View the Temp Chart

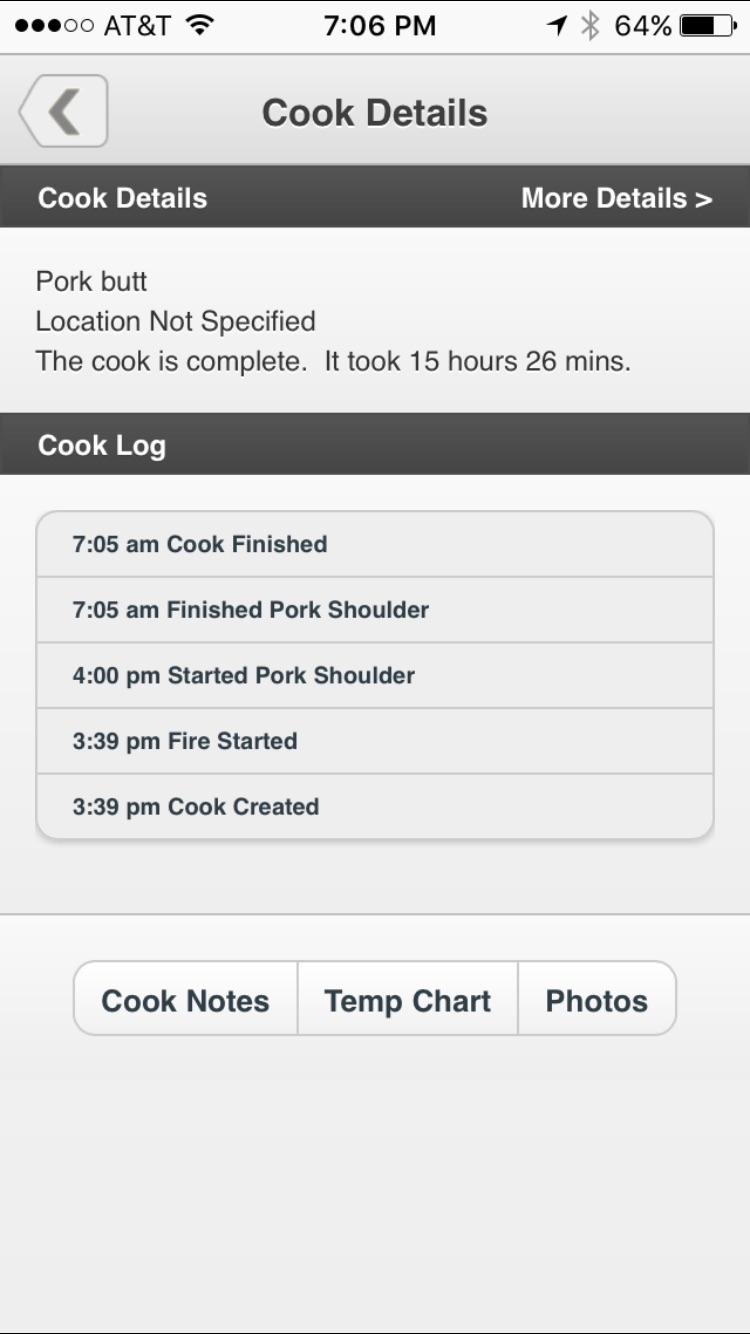(408, 1000)
